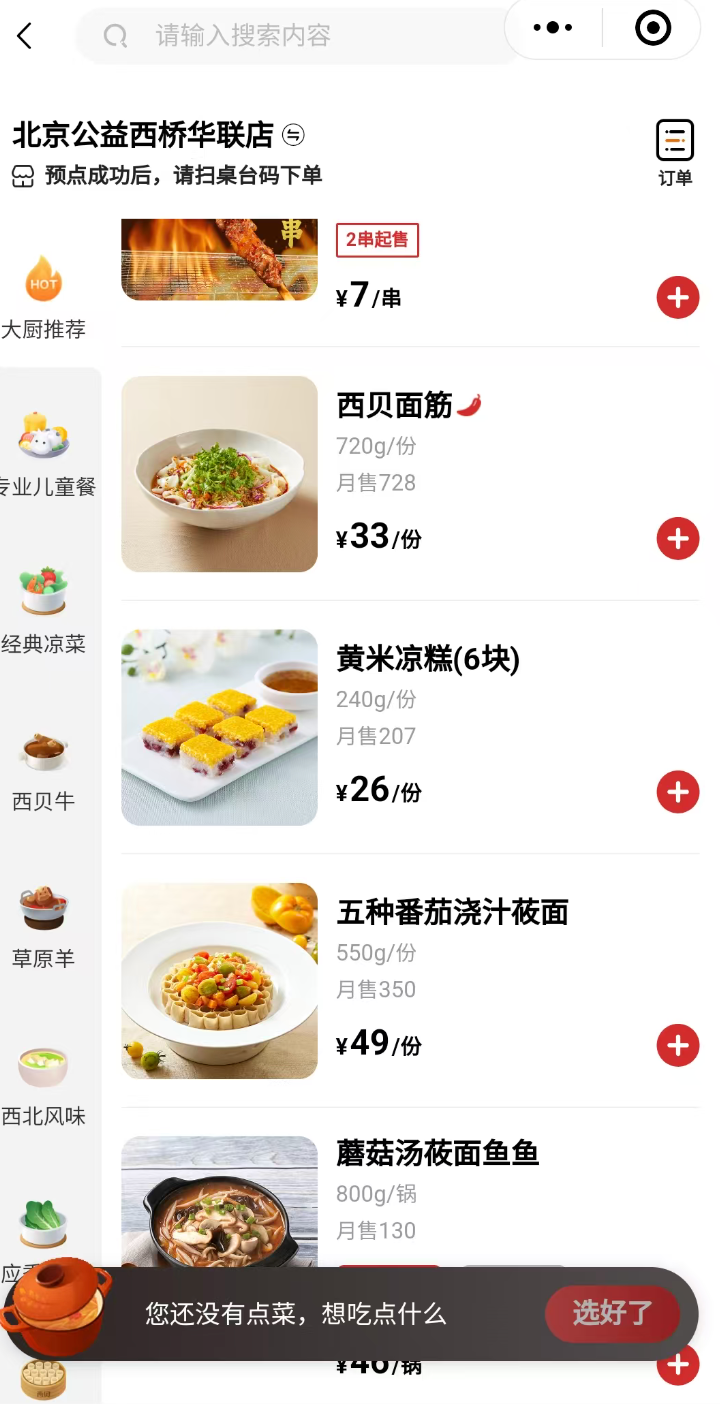720x1404 pixels.
Task: Add the ¥7 skewer to the order
Action: [x=677, y=297]
